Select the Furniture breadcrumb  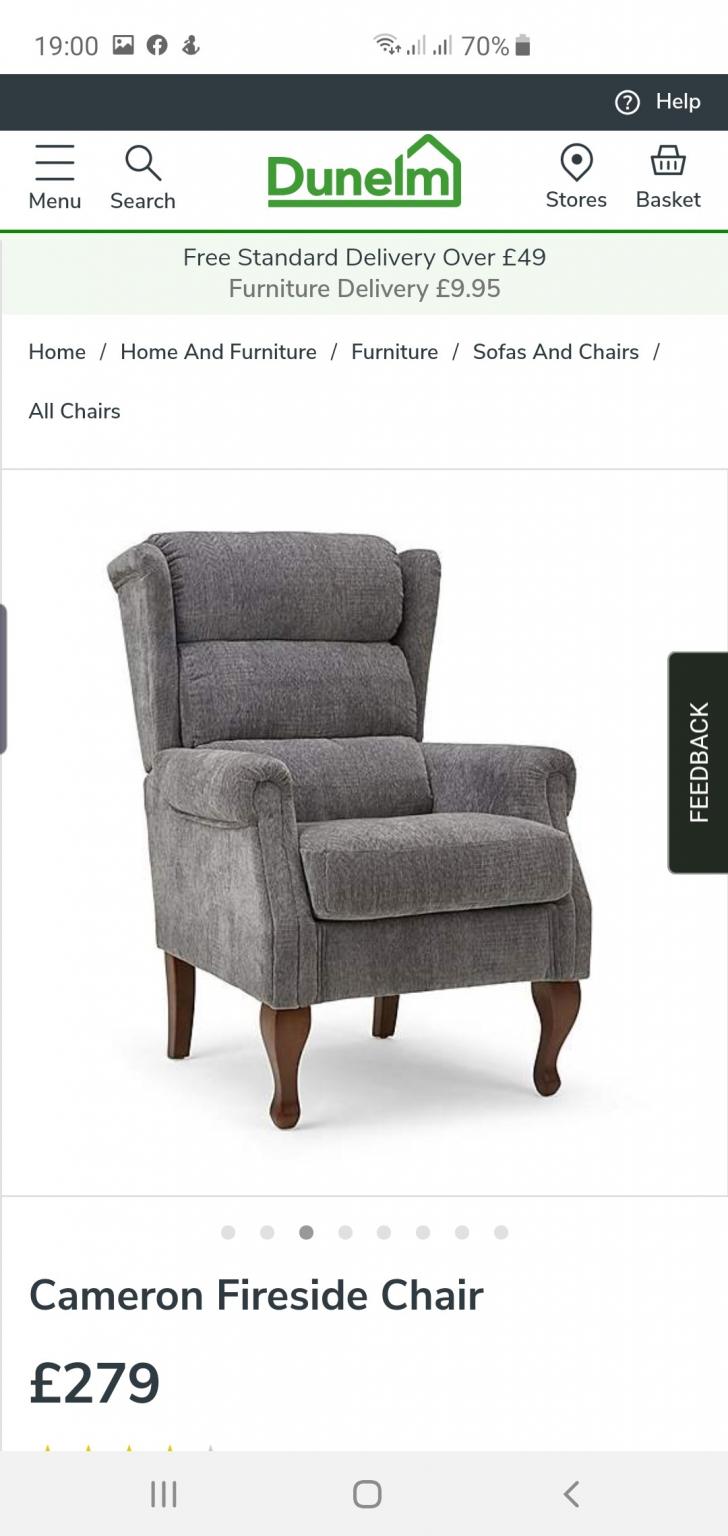tap(394, 352)
